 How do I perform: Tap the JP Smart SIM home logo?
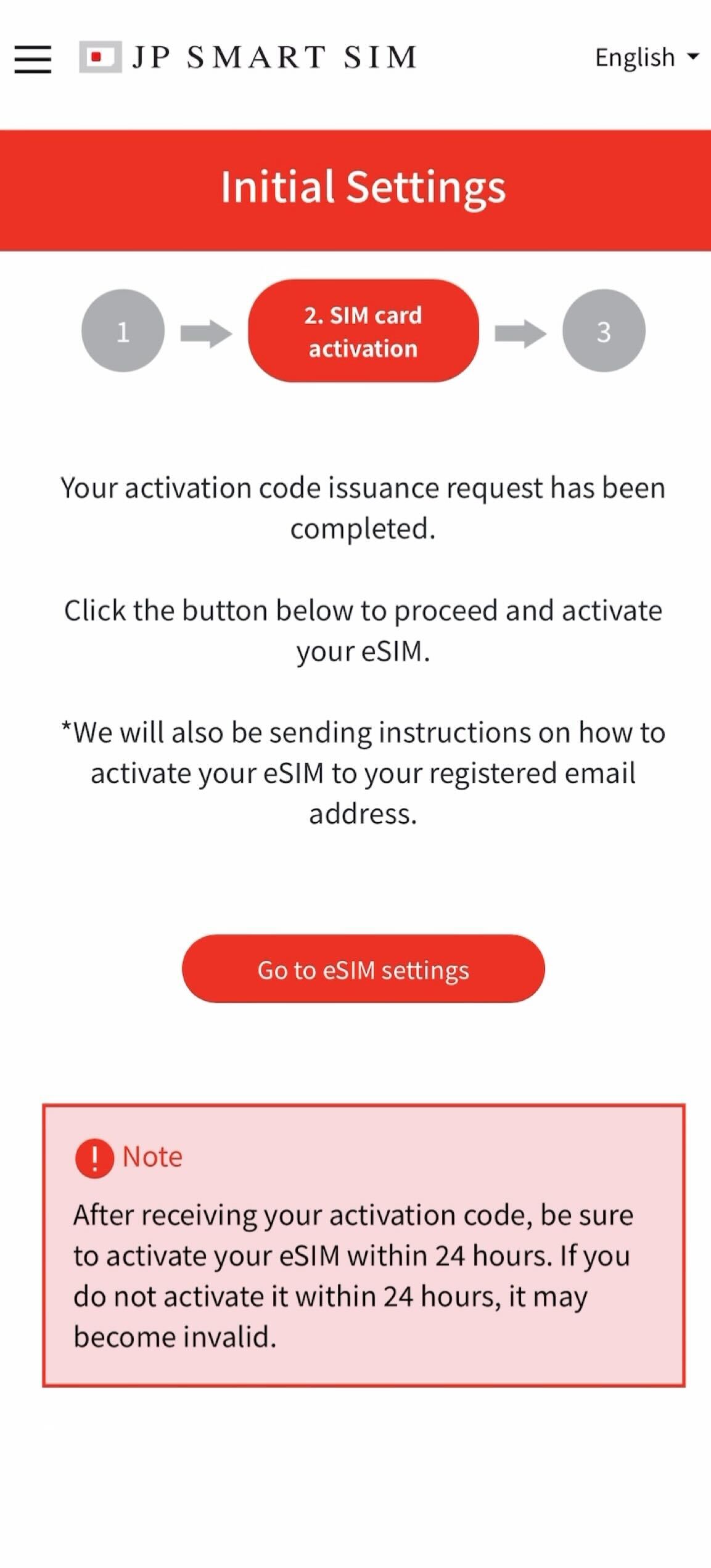(x=248, y=58)
